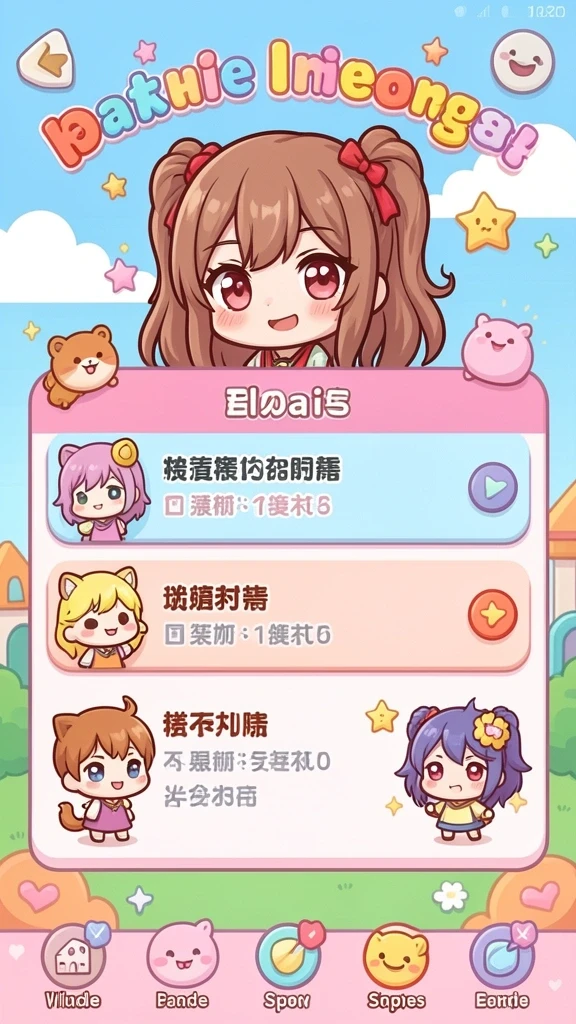Tap the purple play button on the first card
The image size is (576, 1024).
[492, 487]
